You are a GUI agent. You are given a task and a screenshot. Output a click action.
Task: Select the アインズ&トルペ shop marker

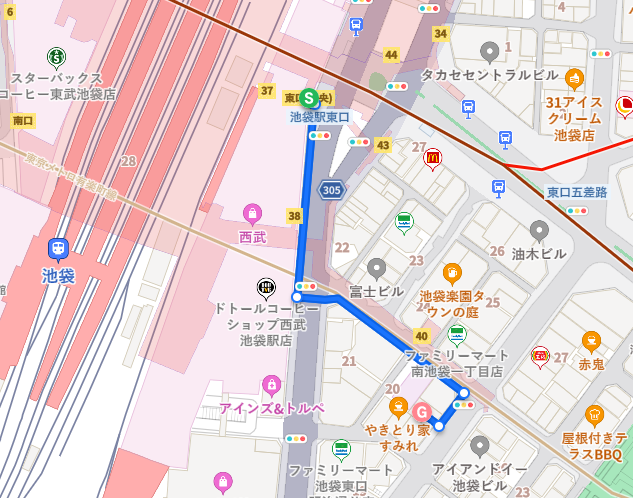[271, 384]
